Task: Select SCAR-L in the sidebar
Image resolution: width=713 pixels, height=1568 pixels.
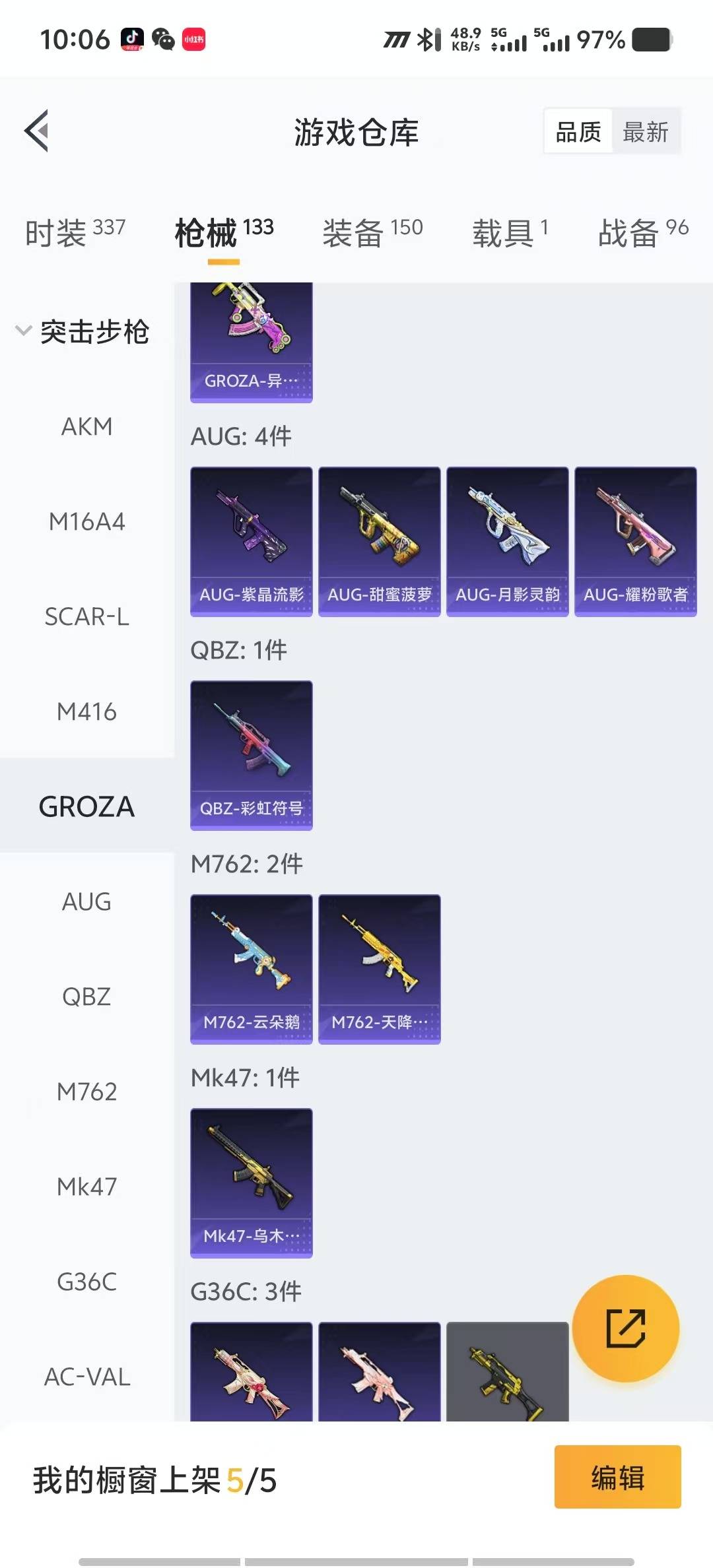Action: [x=87, y=616]
